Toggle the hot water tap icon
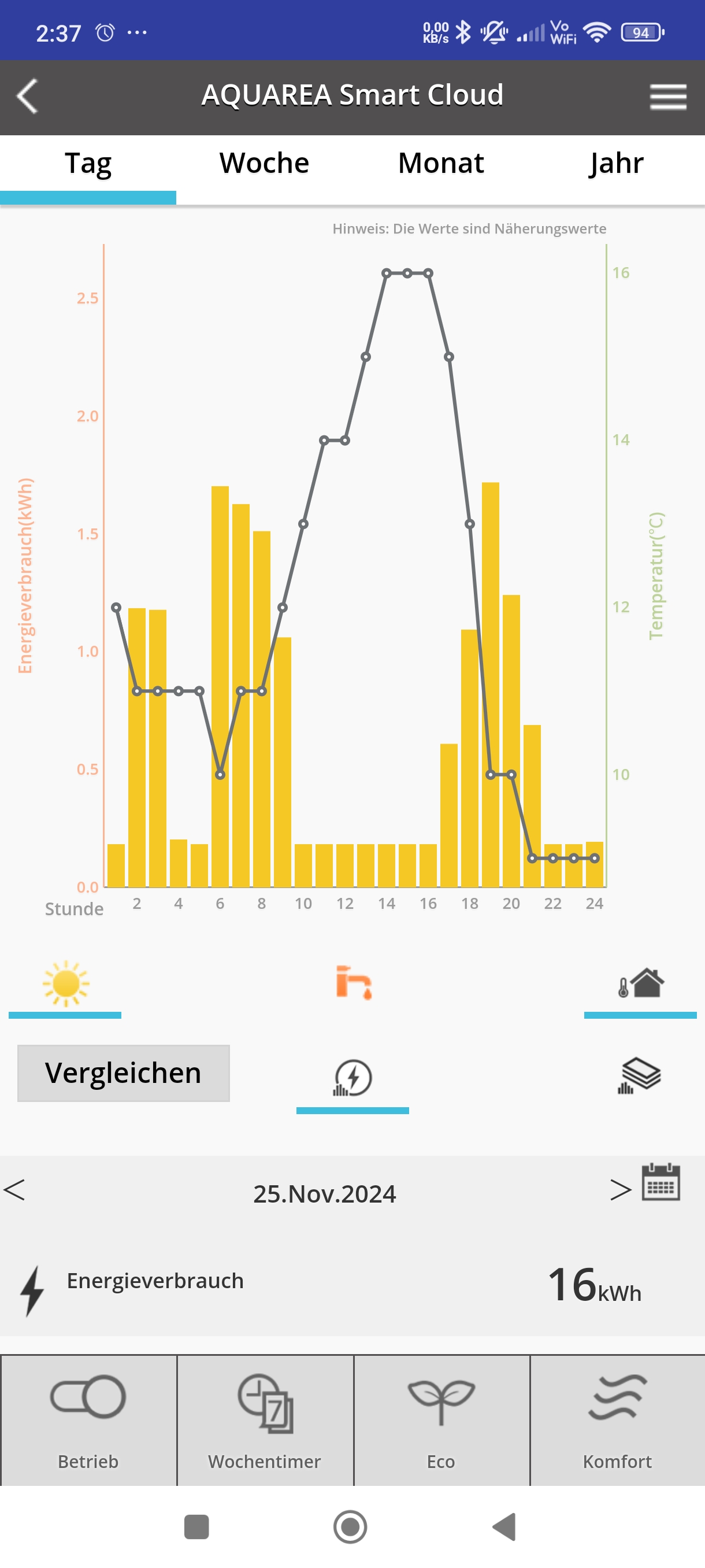Viewport: 705px width, 1568px height. 354,982
